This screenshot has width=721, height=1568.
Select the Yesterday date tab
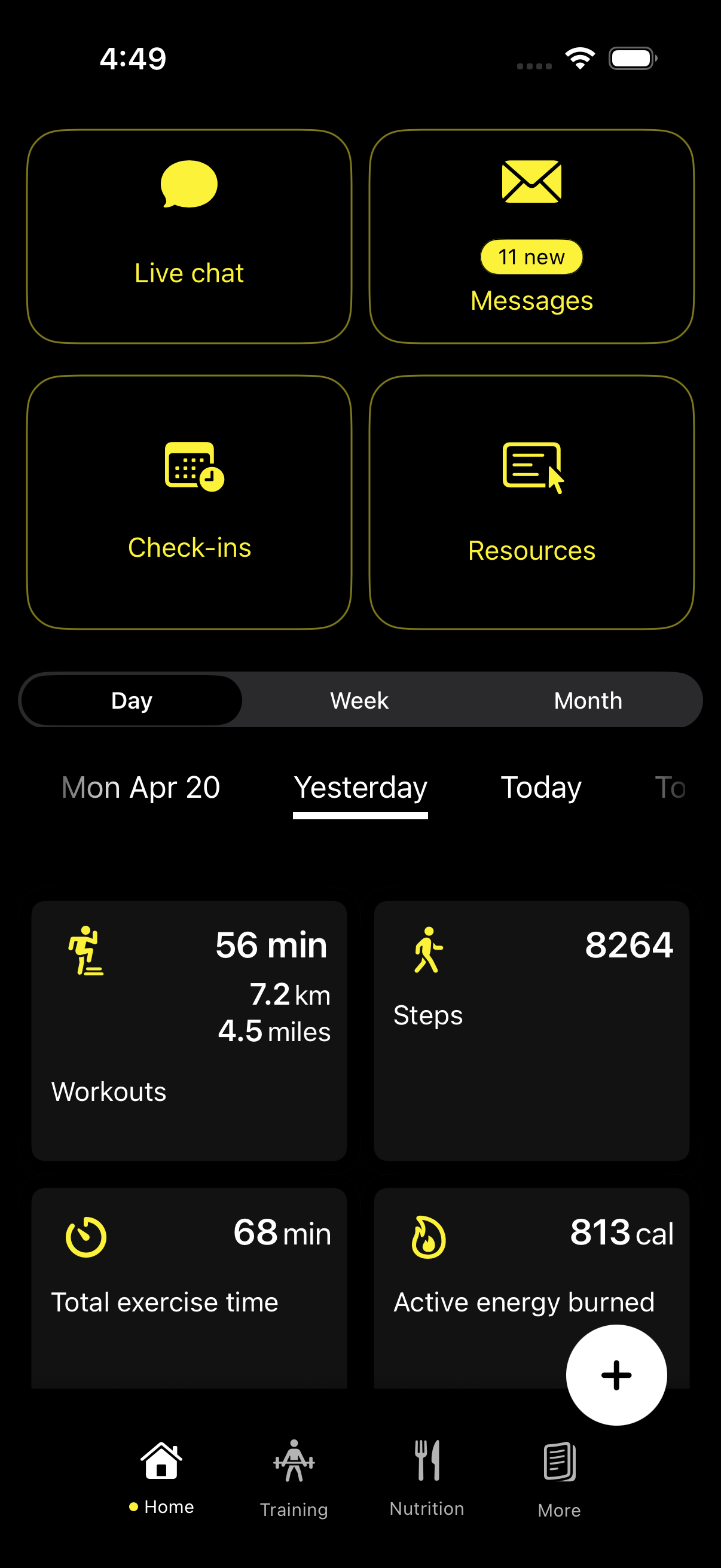(x=360, y=788)
